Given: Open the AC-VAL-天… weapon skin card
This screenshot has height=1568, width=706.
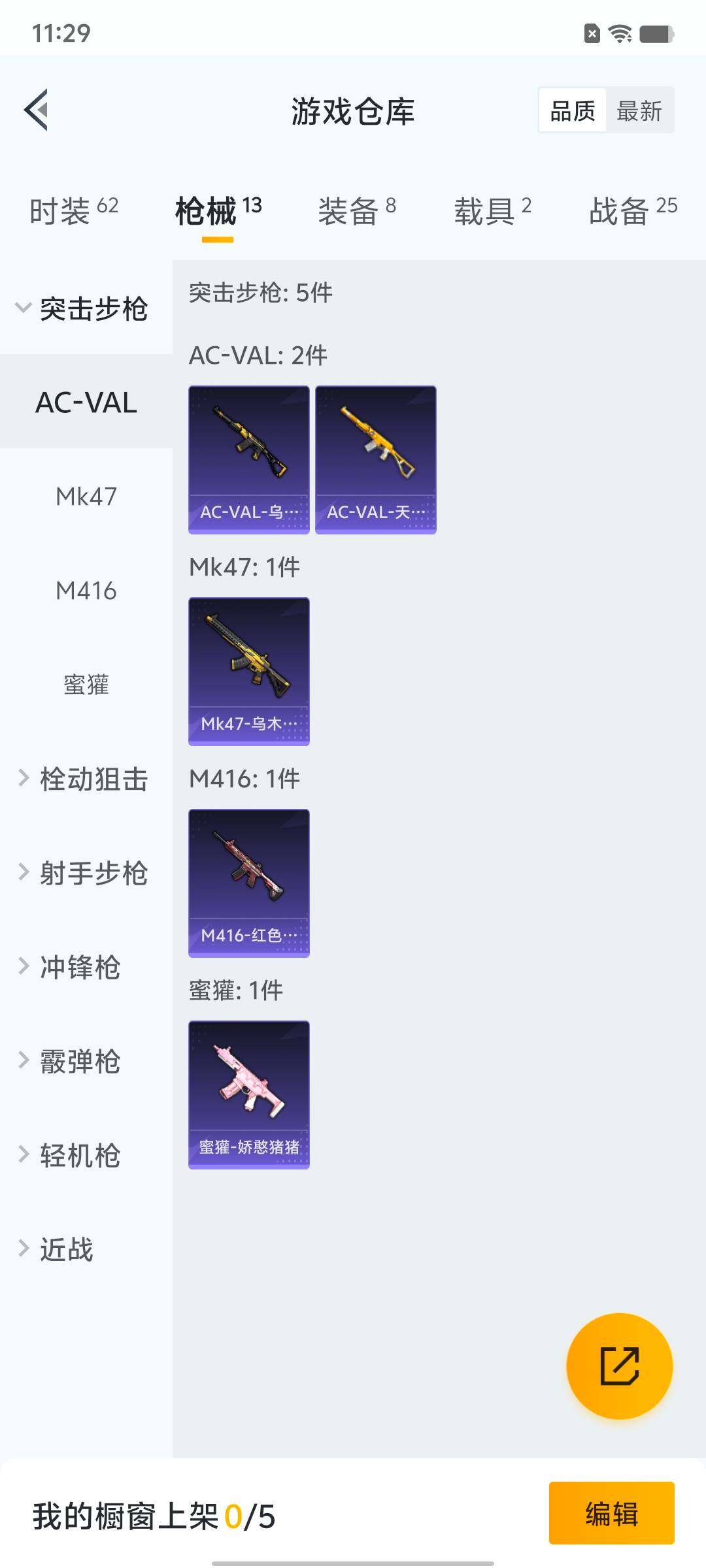Looking at the screenshot, I should pyautogui.click(x=375, y=460).
